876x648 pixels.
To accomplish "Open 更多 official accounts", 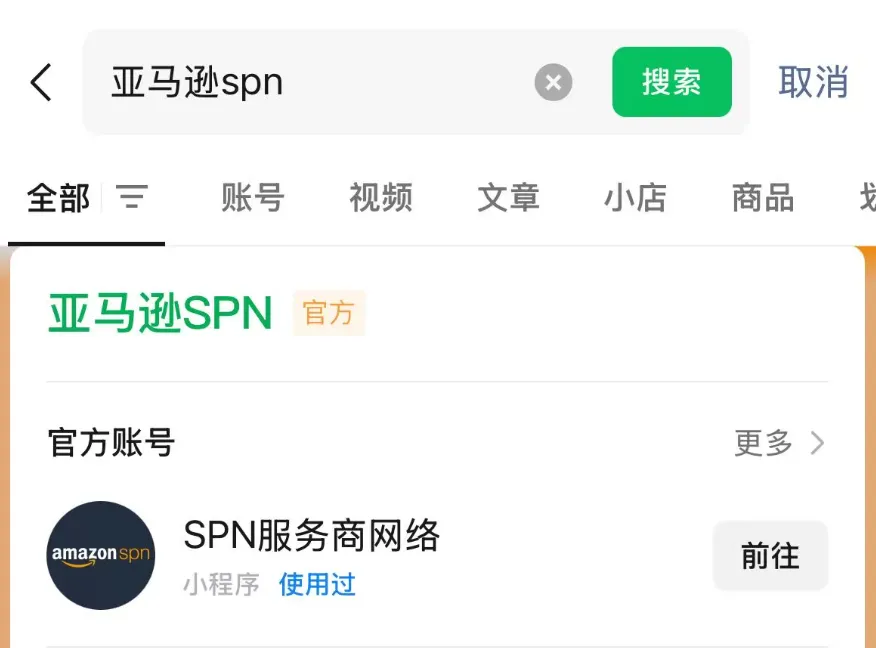I will tap(779, 443).
